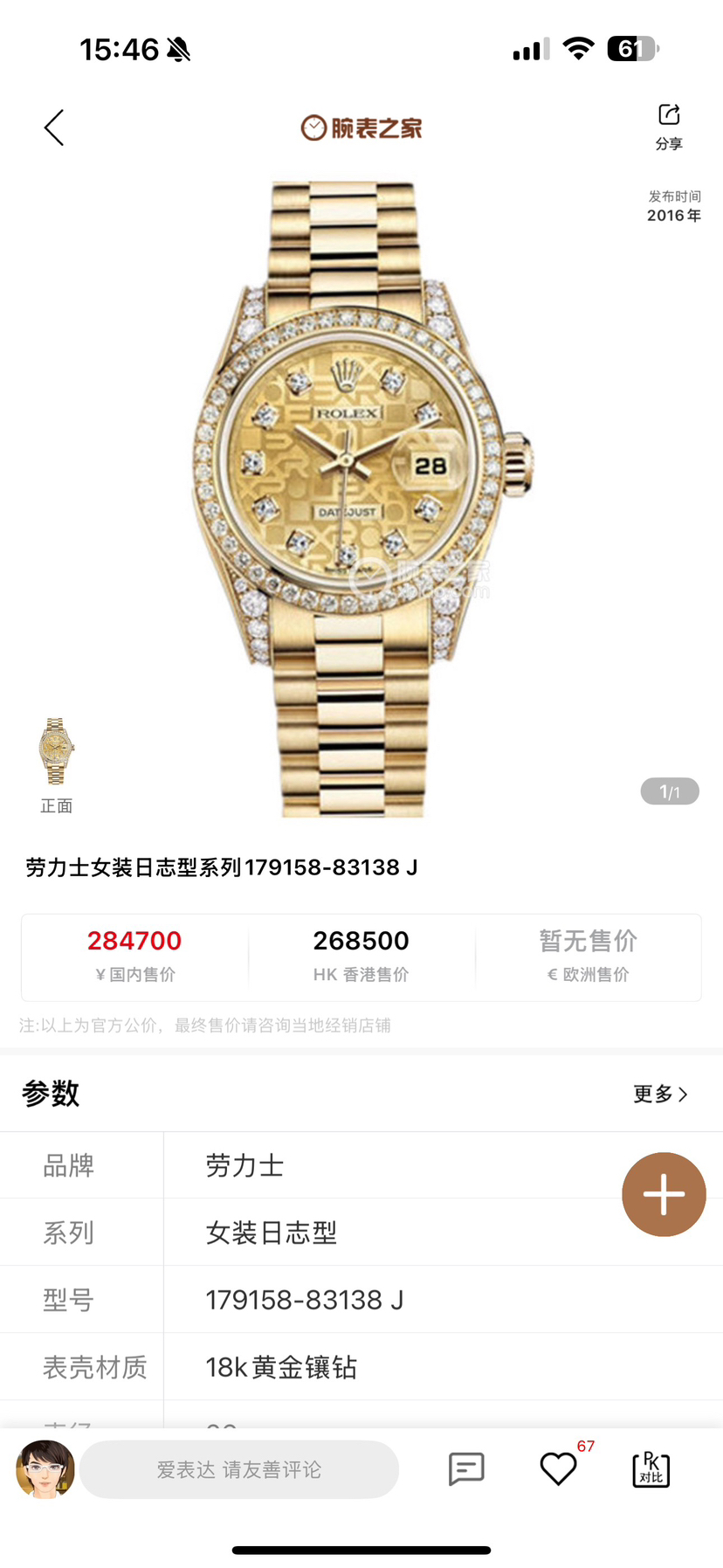Open the comments speech-bubble icon
Image resolution: width=723 pixels, height=1568 pixels.
[466, 1469]
